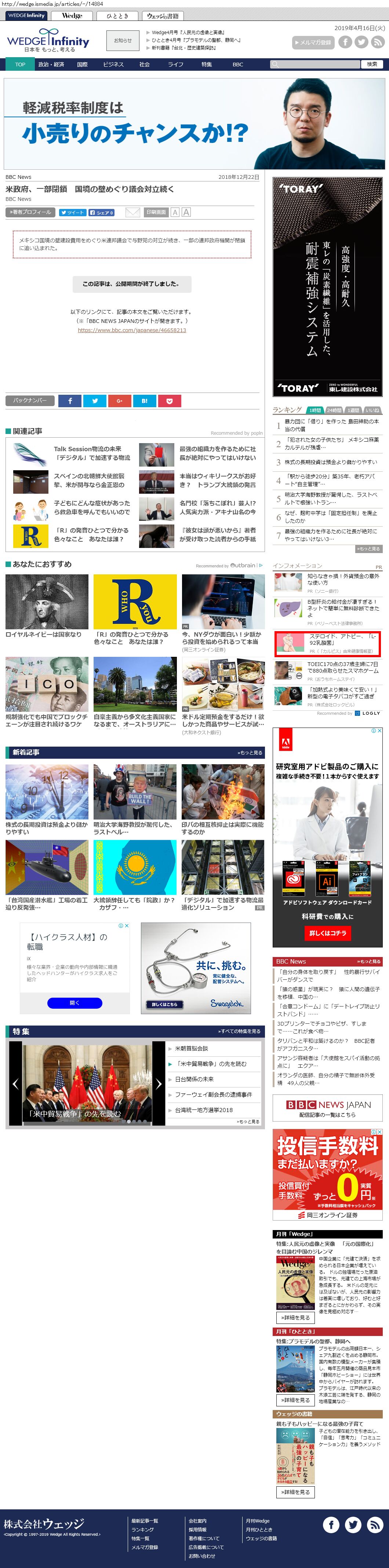Switch to the ビジネス nav tab
The image size is (389, 1568).
(x=113, y=65)
